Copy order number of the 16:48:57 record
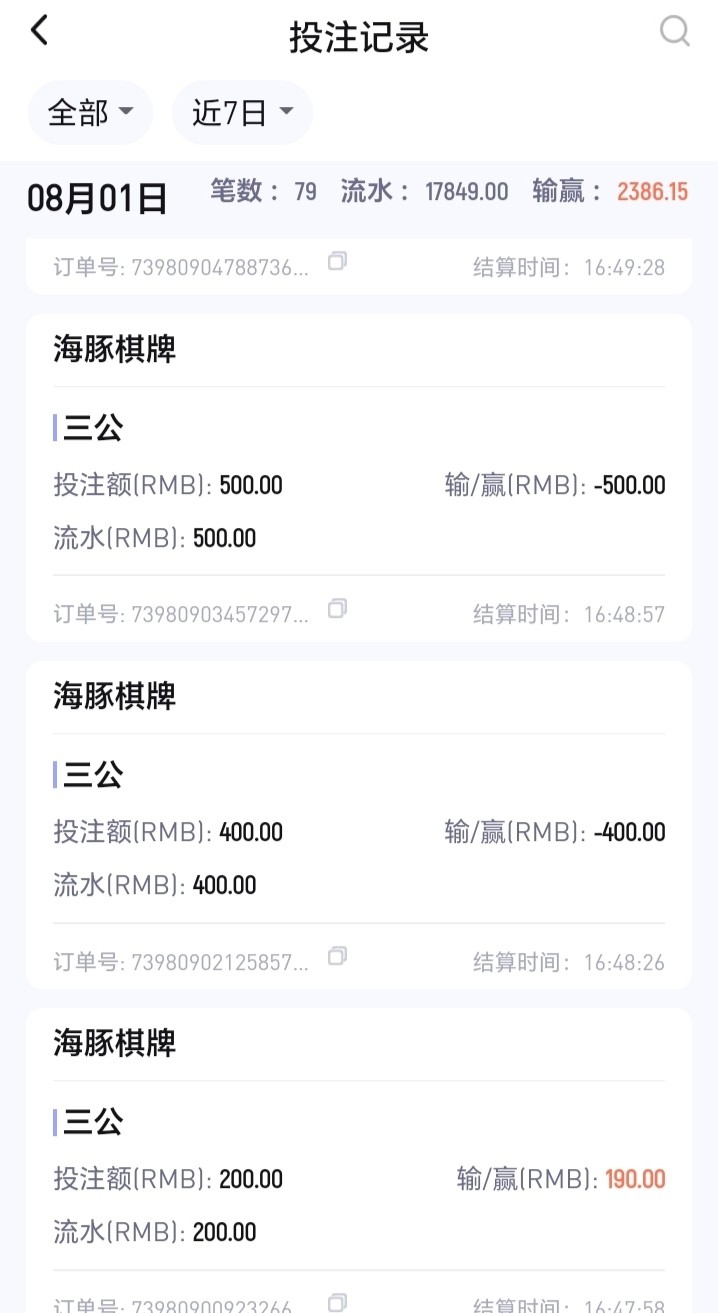This screenshot has width=718, height=1313. [x=338, y=609]
